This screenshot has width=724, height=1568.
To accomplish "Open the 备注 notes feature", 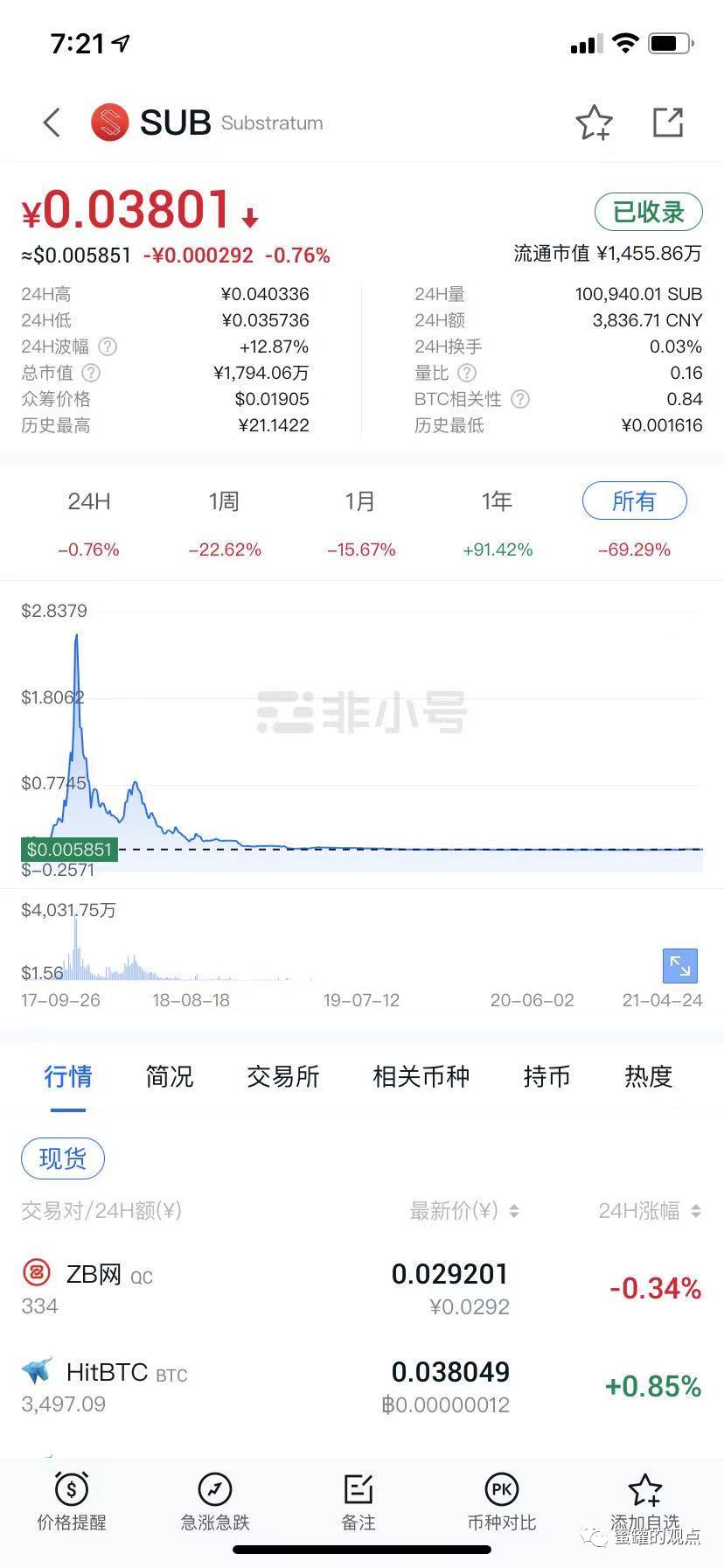I will [x=358, y=1501].
